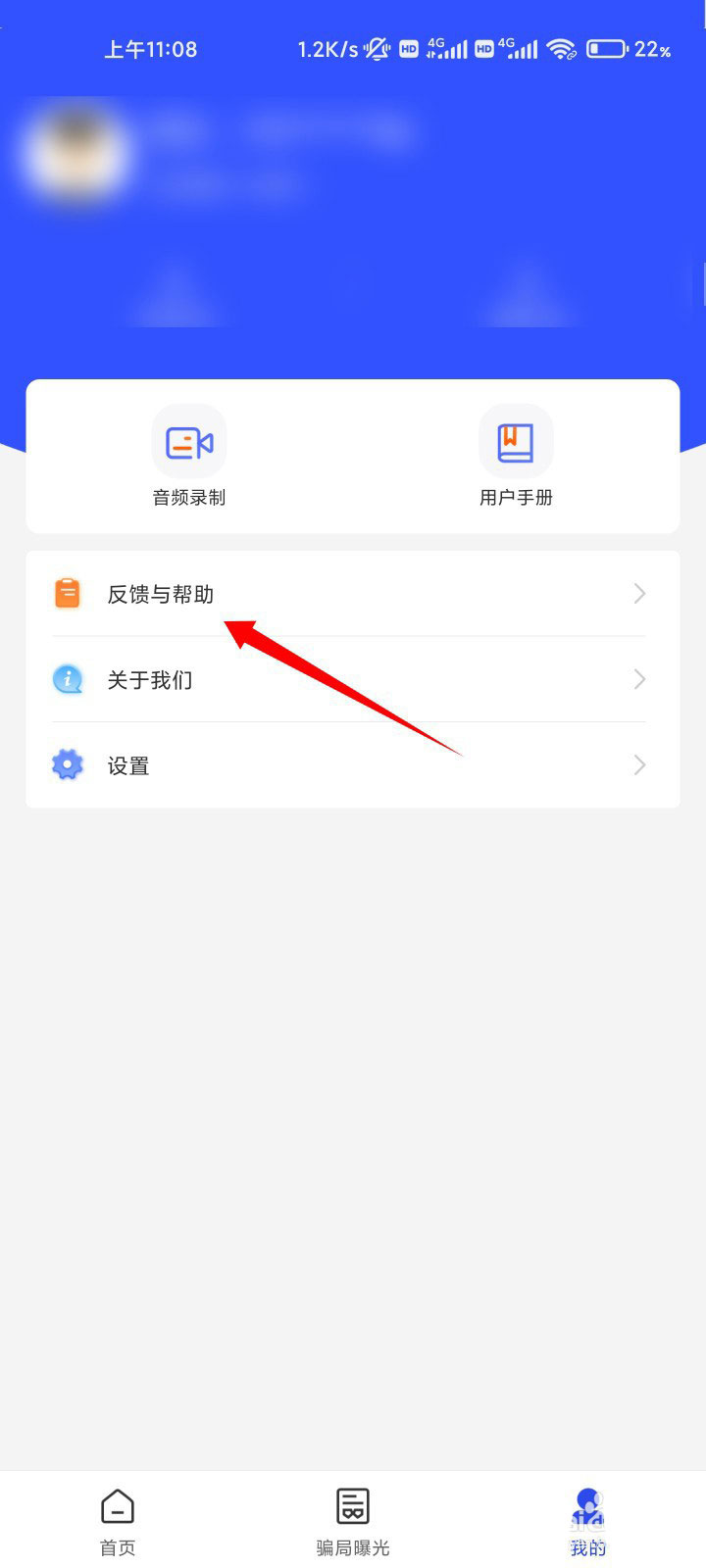Open 反馈与帮助 feedback and help
Image resolution: width=706 pixels, height=1568 pixels.
click(160, 593)
